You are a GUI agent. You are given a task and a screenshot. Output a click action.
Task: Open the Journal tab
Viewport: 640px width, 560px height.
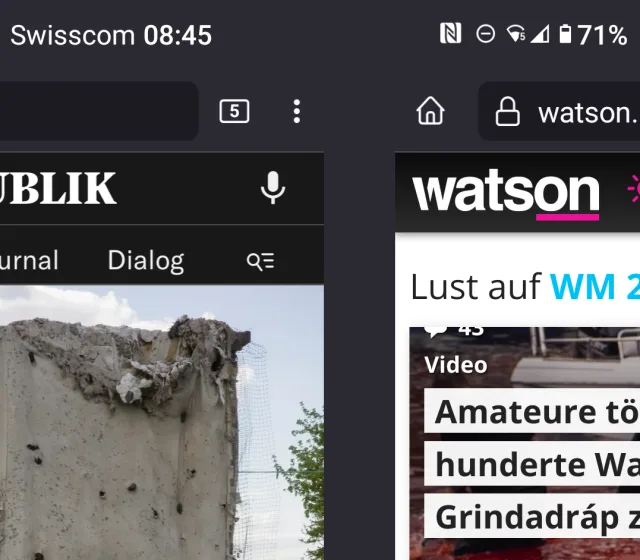(28, 261)
